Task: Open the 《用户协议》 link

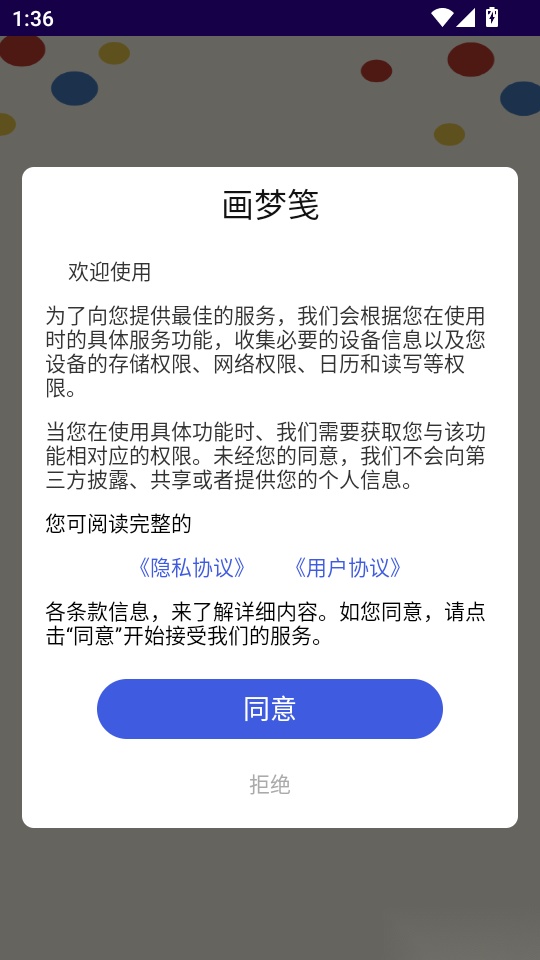Action: (348, 568)
